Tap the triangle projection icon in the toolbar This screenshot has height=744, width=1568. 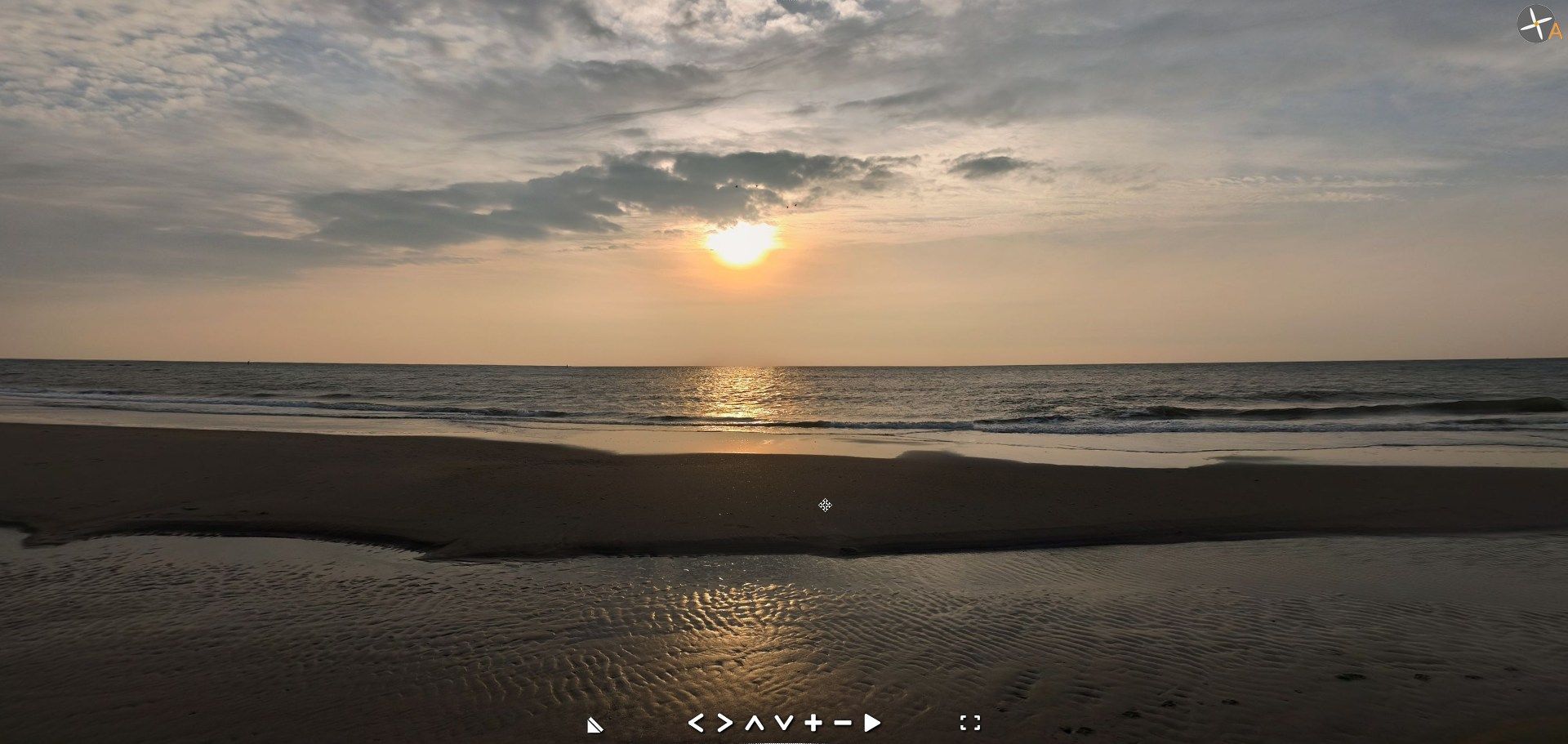click(x=595, y=724)
